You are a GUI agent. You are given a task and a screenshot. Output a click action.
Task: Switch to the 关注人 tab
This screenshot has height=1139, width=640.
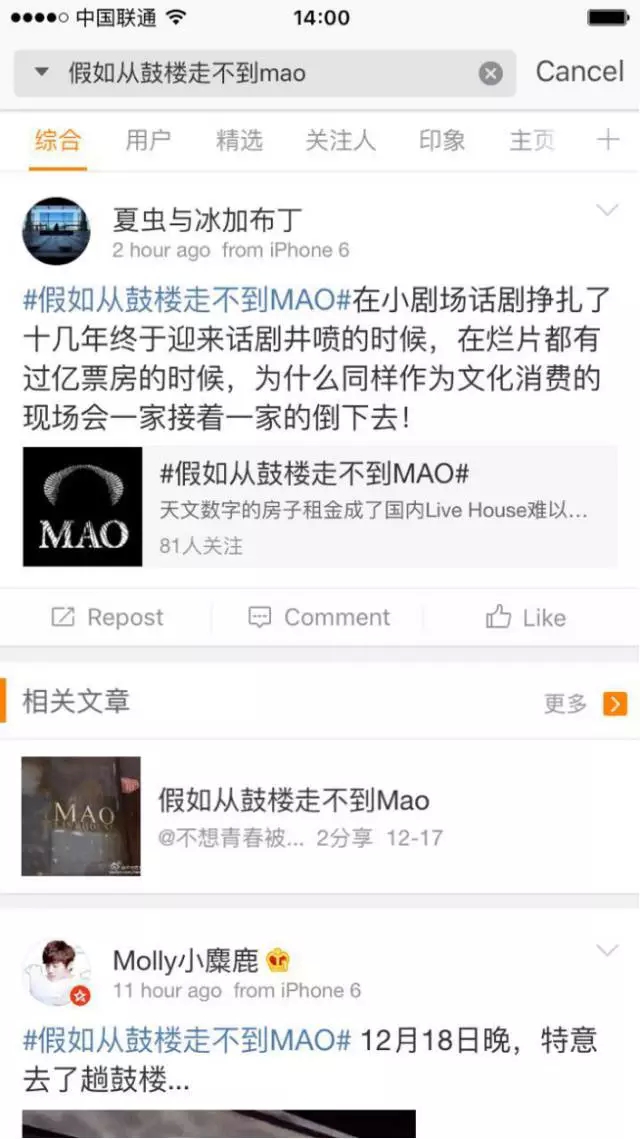click(340, 141)
